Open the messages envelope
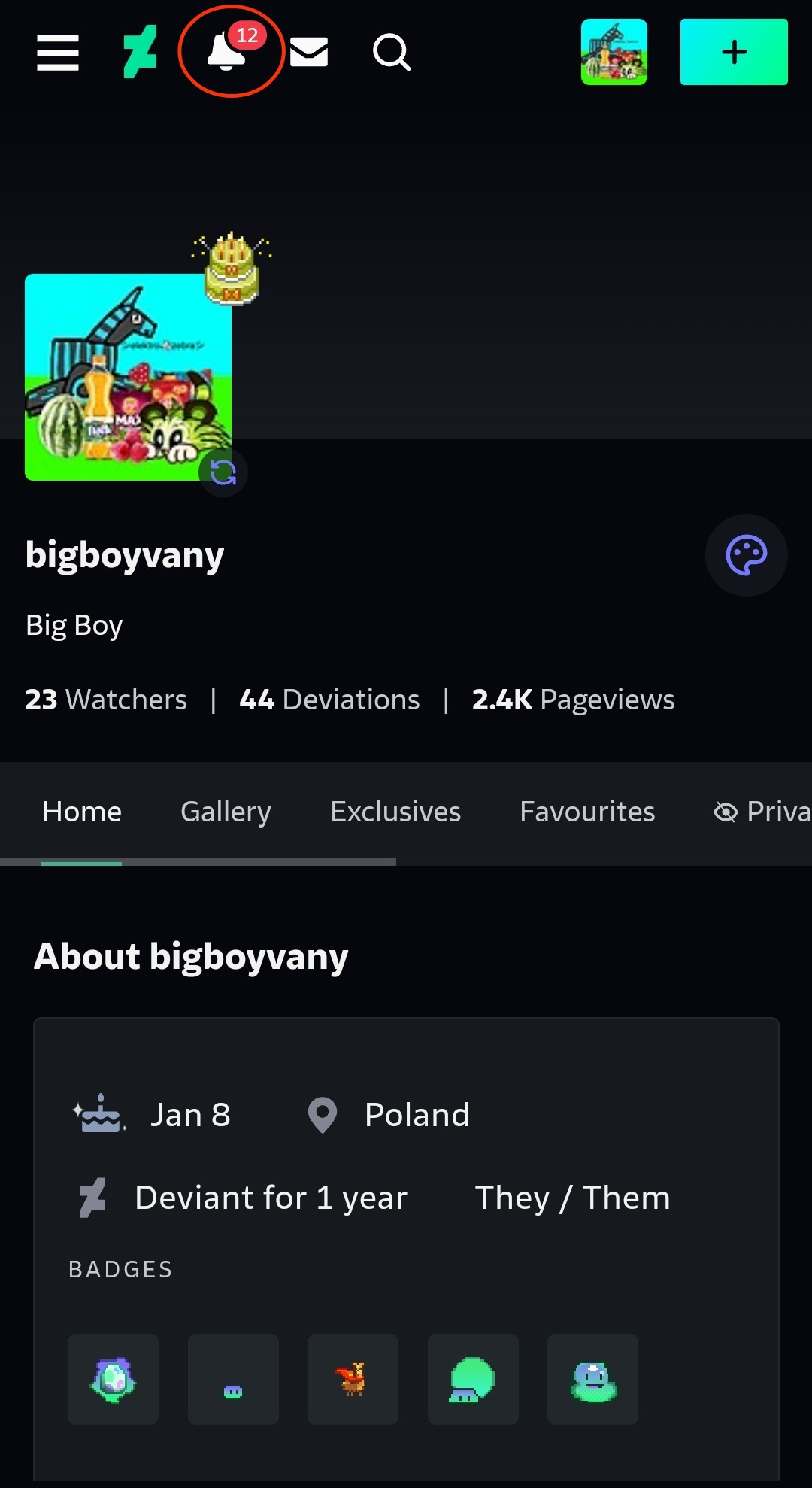Viewport: 812px width, 1488px height. 309,53
